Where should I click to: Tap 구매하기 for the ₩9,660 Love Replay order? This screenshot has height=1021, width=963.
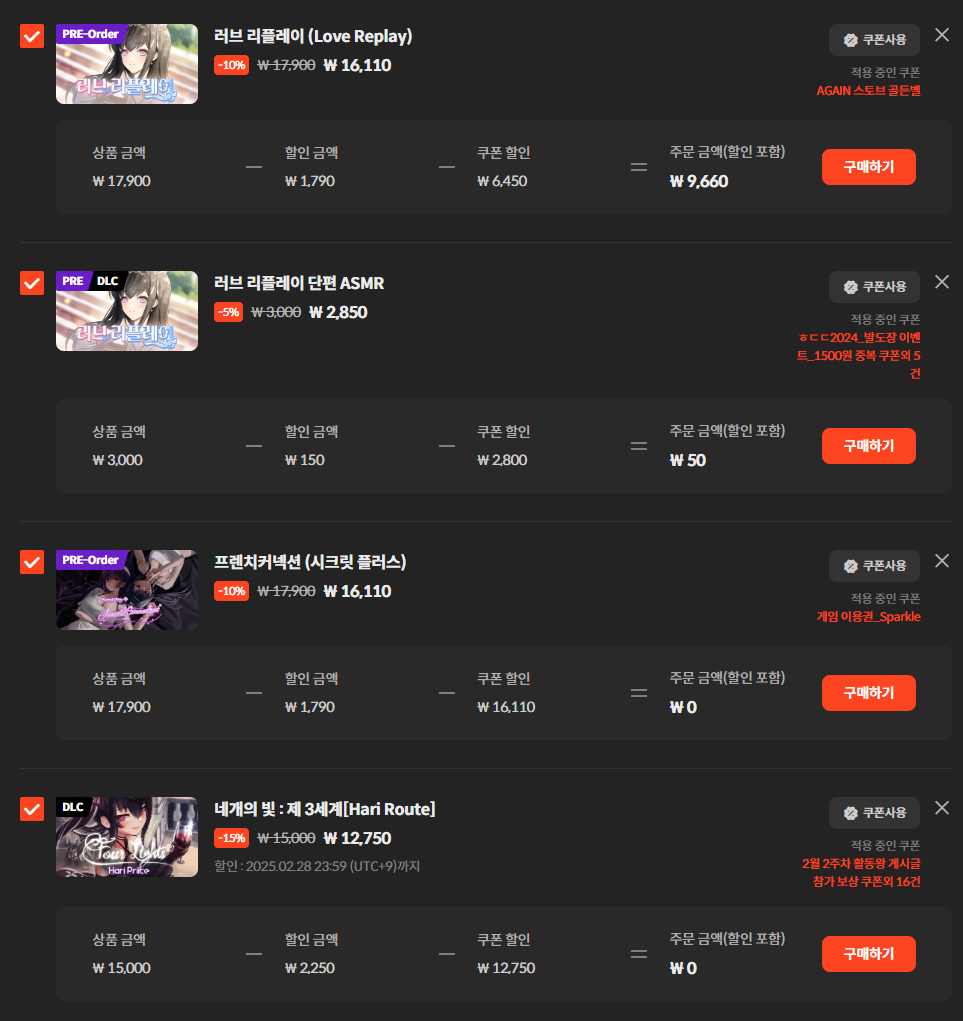[868, 167]
